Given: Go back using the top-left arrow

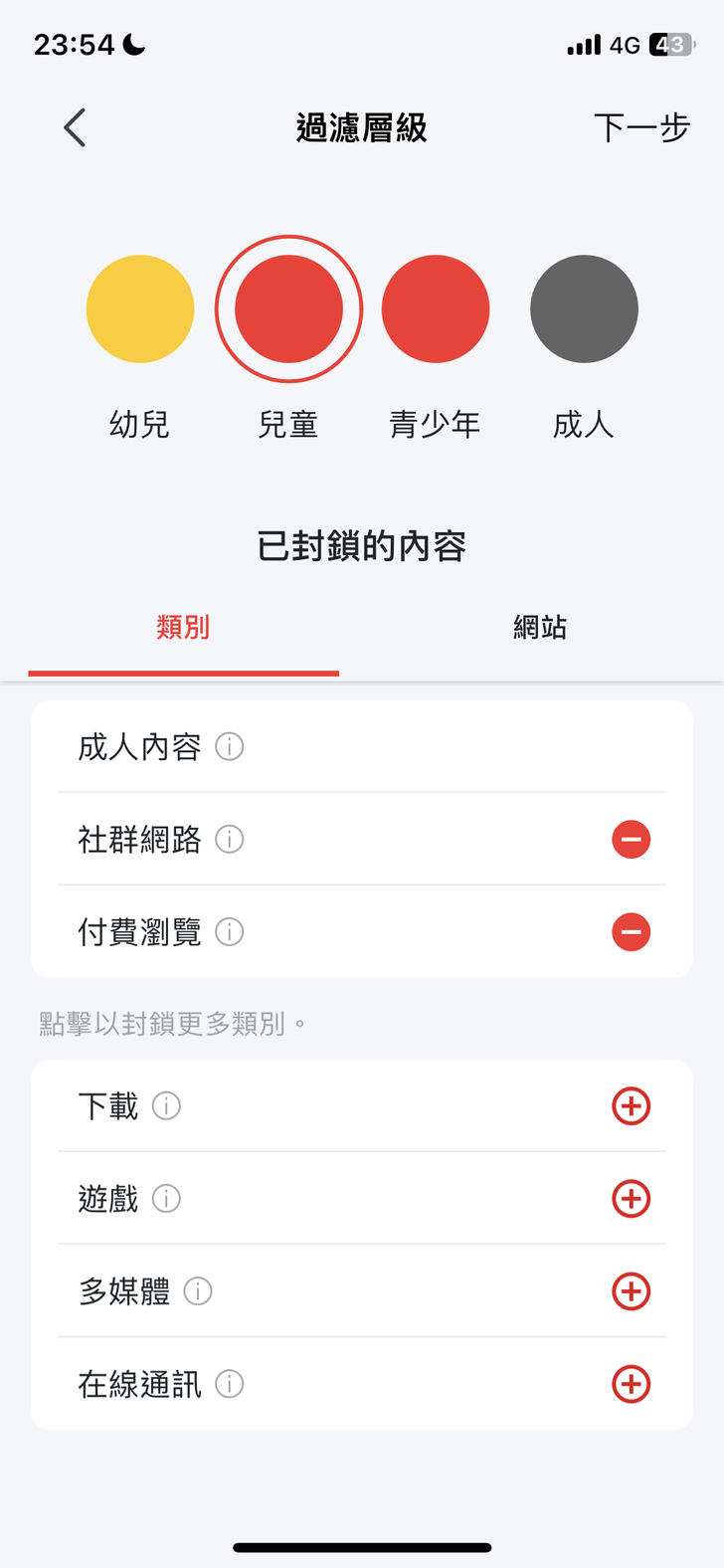Looking at the screenshot, I should coord(75,128).
